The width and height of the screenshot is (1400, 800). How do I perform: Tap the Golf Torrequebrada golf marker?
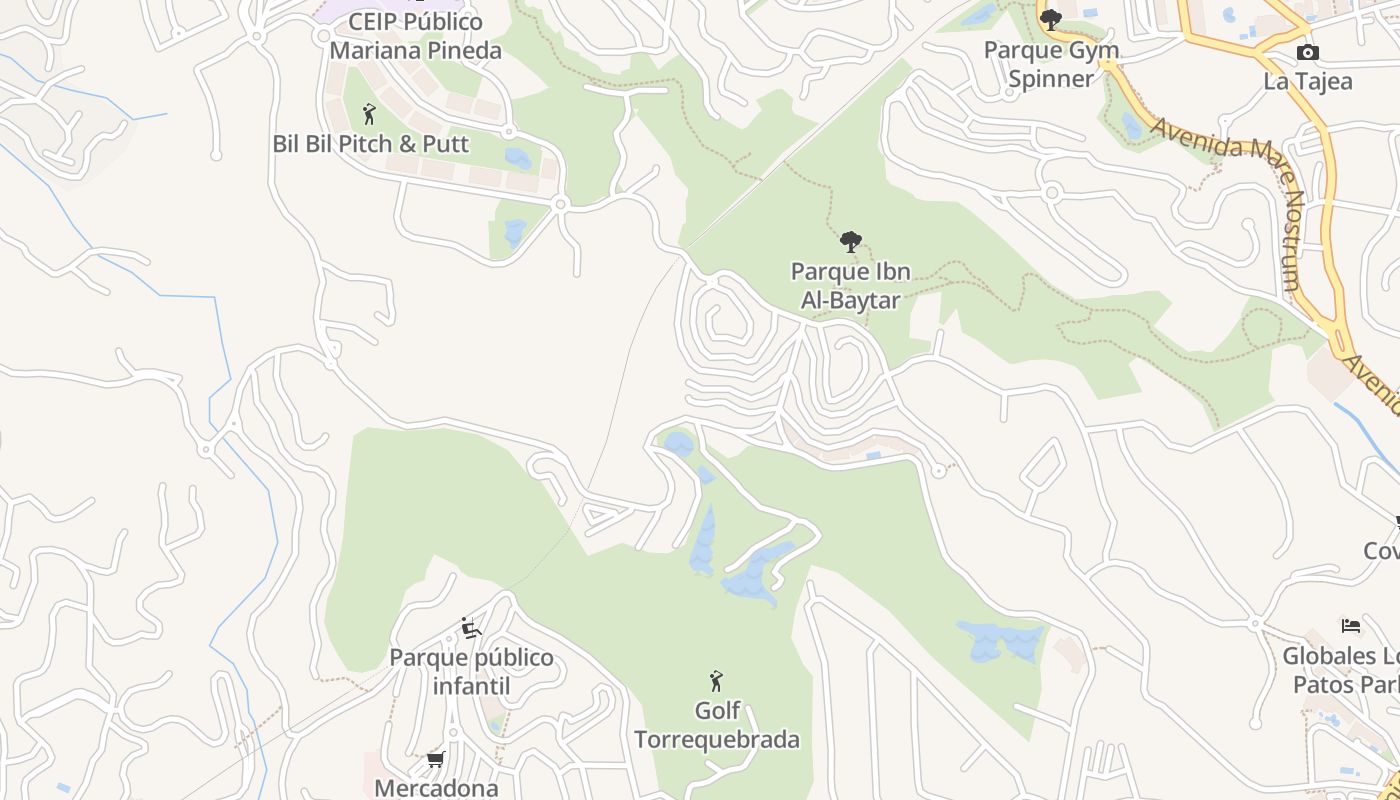point(716,682)
